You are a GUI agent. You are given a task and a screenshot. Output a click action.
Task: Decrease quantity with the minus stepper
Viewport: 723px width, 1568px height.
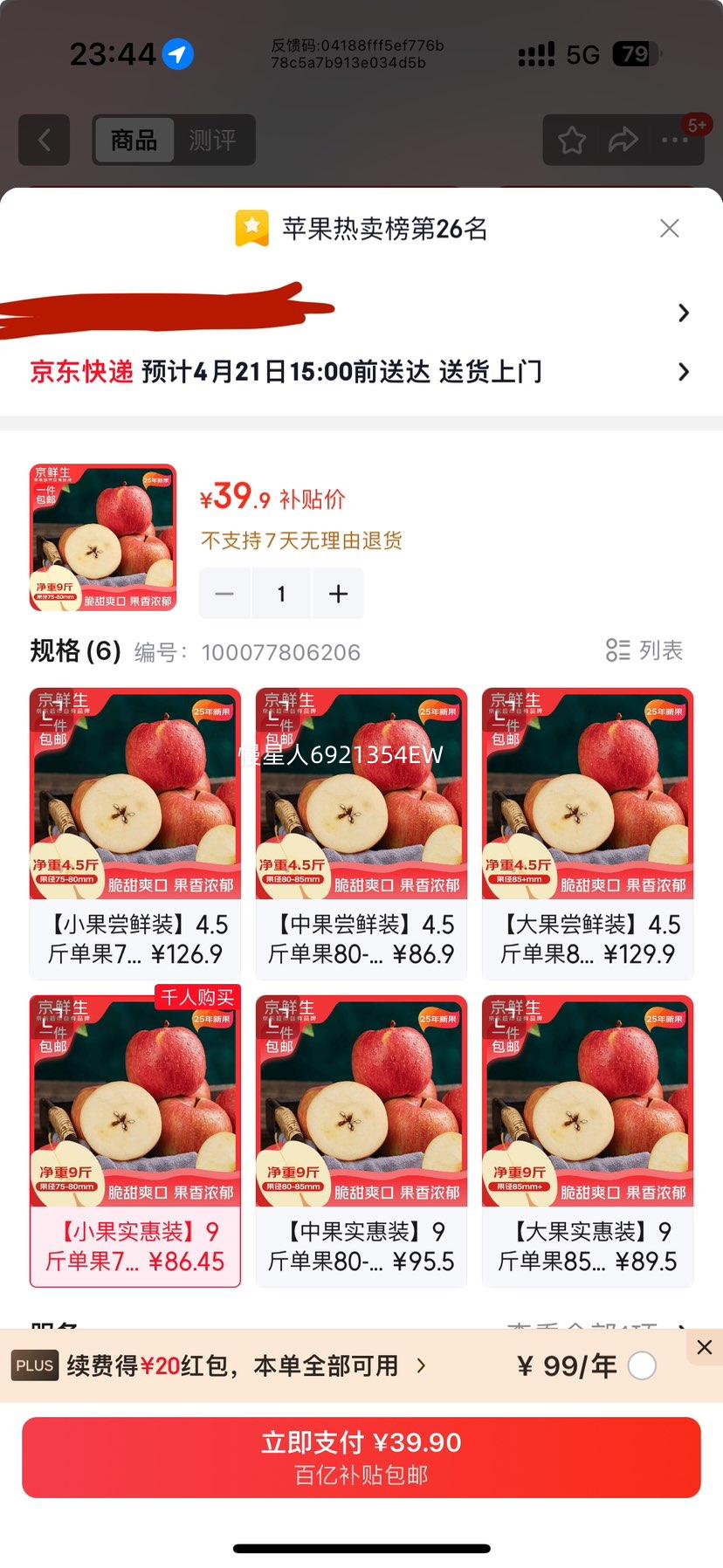pyautogui.click(x=224, y=593)
